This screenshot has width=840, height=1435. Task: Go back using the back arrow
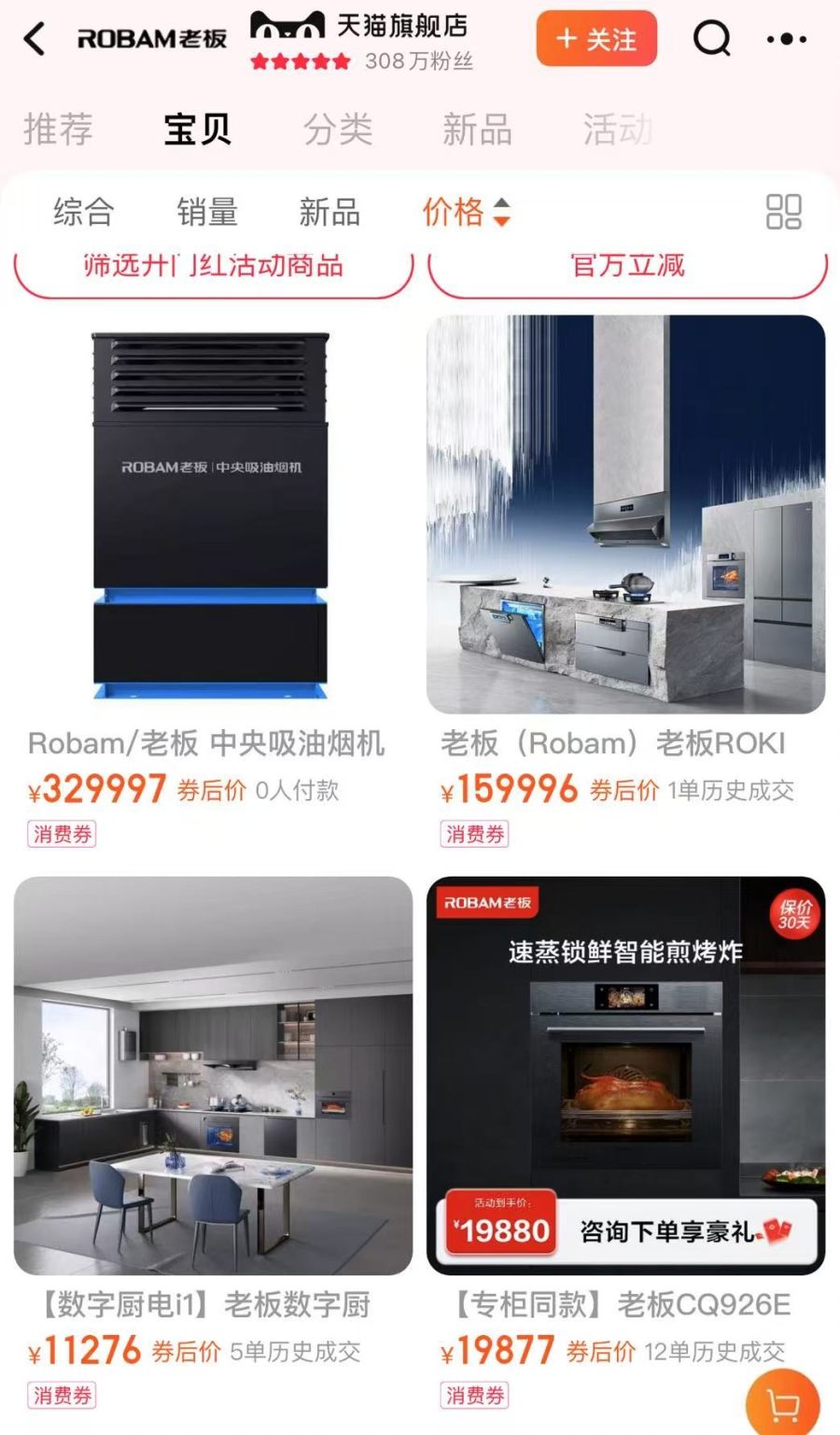[35, 39]
